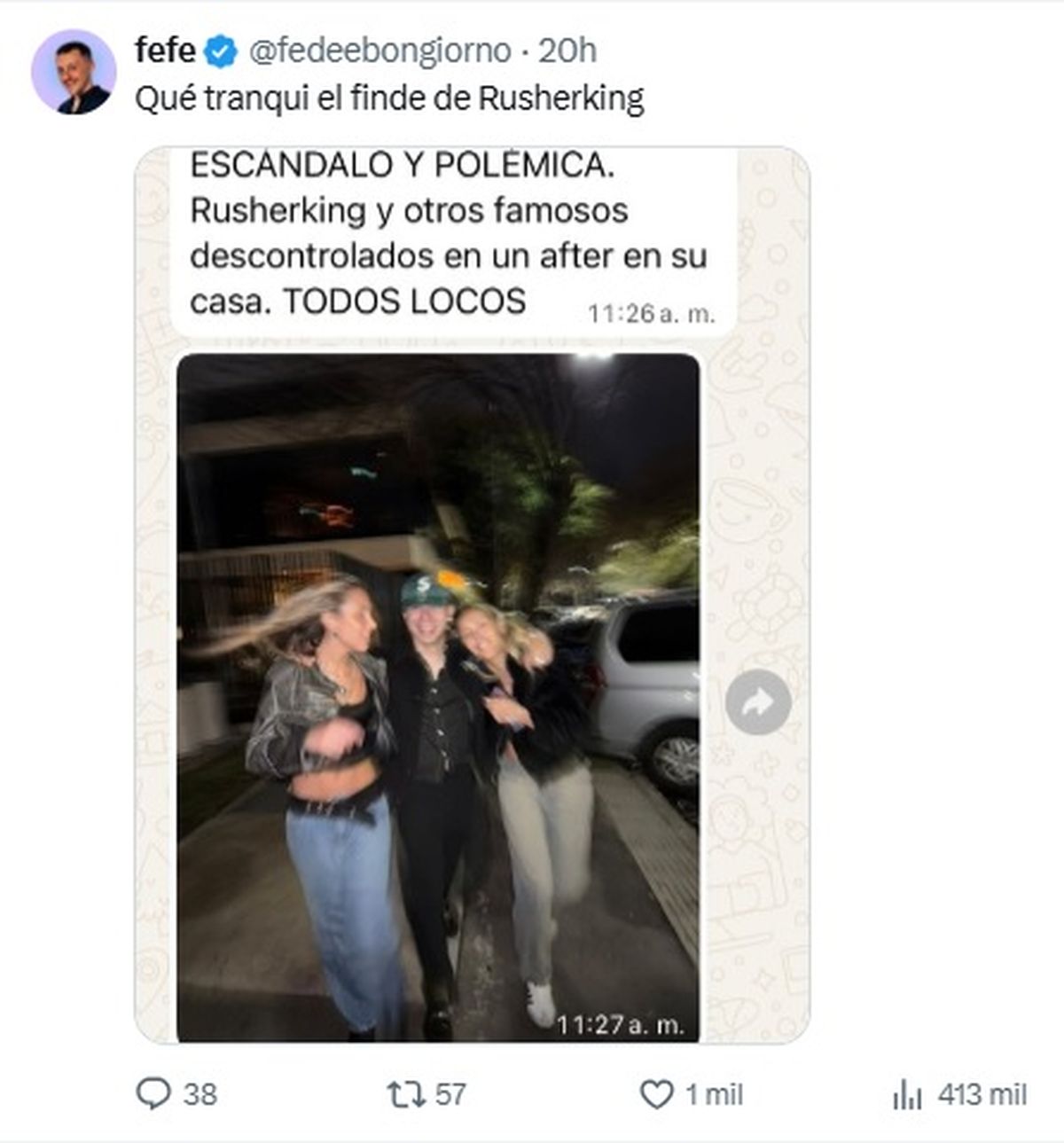Image resolution: width=1064 pixels, height=1143 pixels.
Task: Open the @fedeebongiorno profile handle
Action: (x=380, y=51)
